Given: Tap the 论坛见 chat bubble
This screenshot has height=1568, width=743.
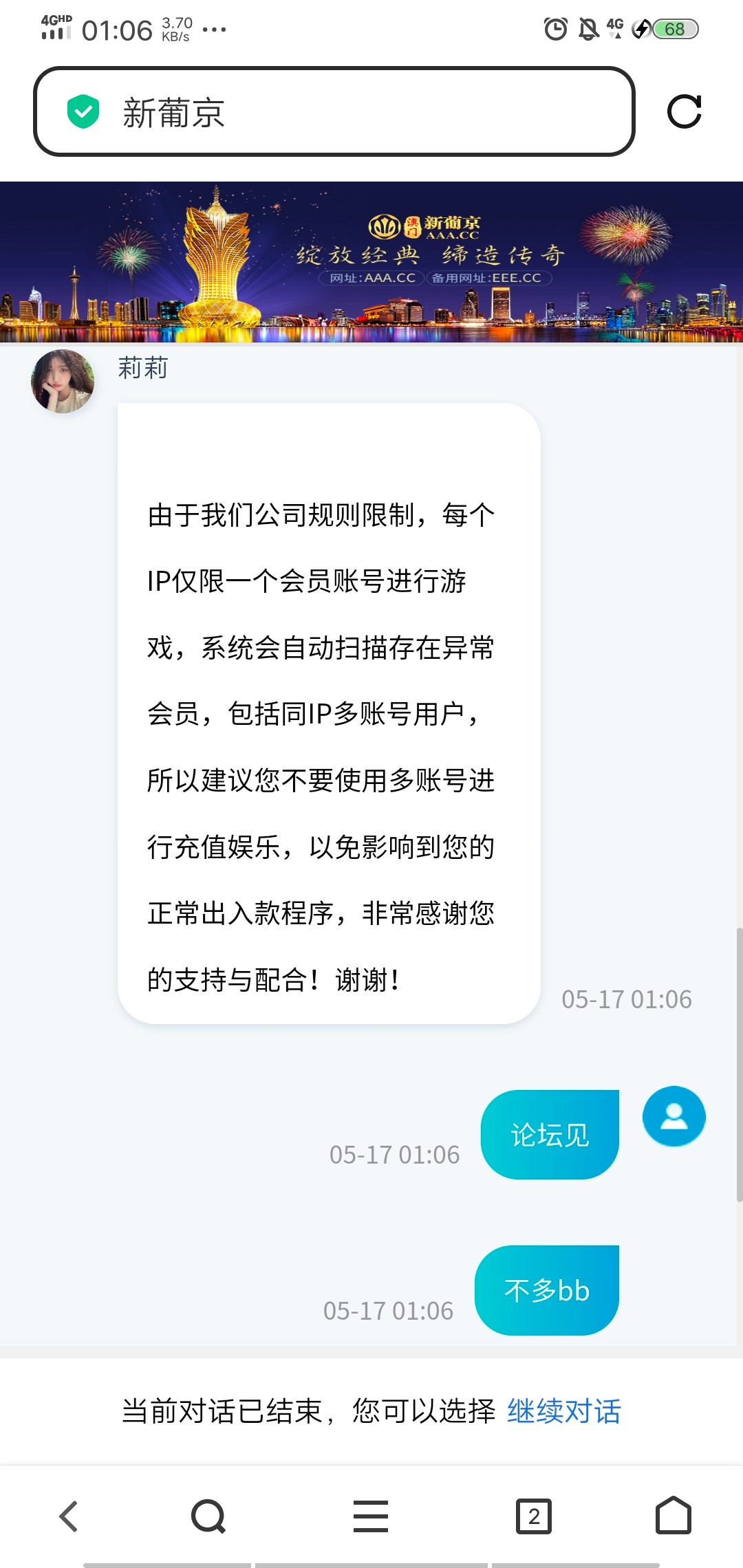Looking at the screenshot, I should click(548, 1132).
